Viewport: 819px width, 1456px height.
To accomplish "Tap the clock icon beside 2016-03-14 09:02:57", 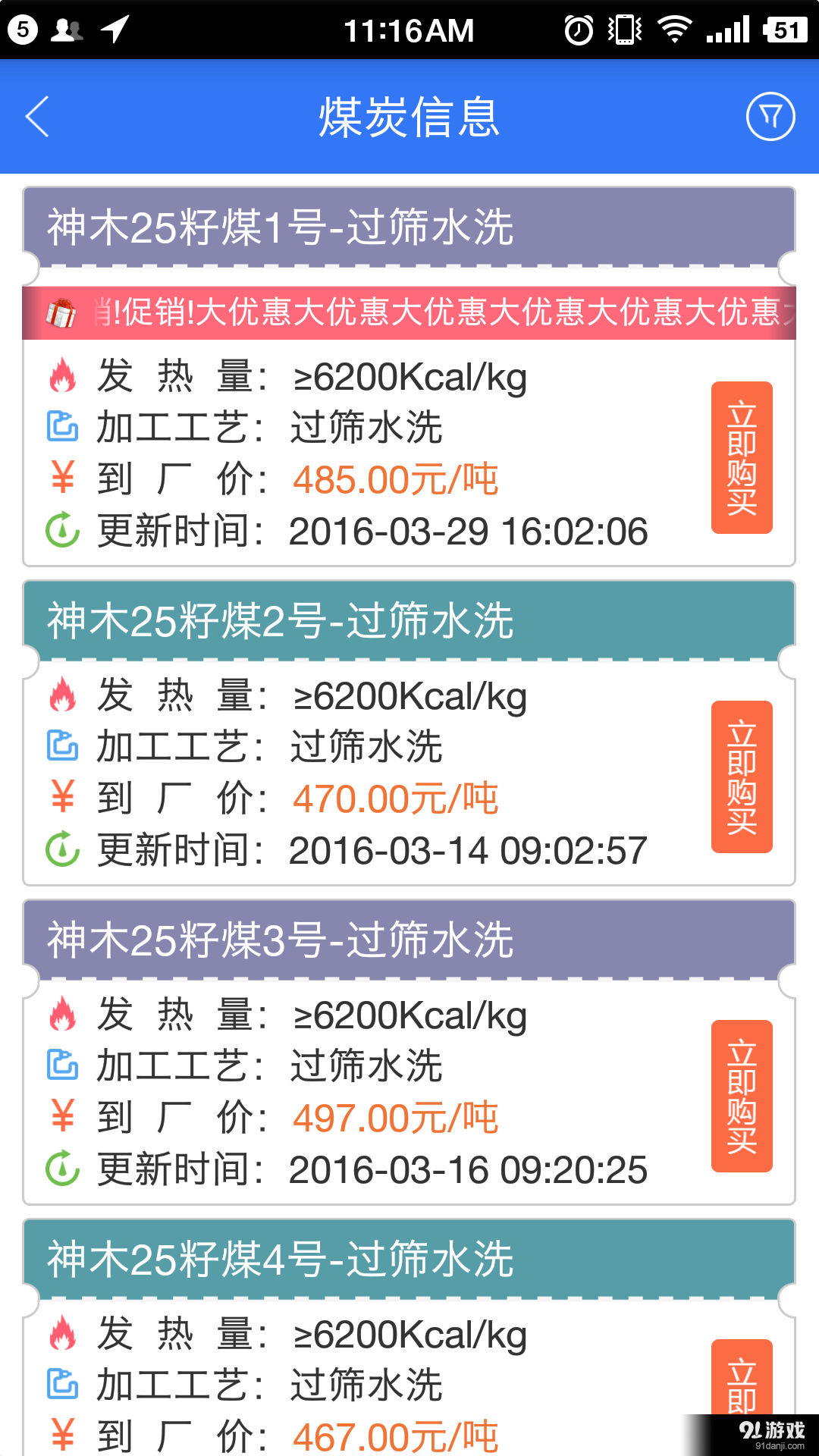I will [x=63, y=851].
